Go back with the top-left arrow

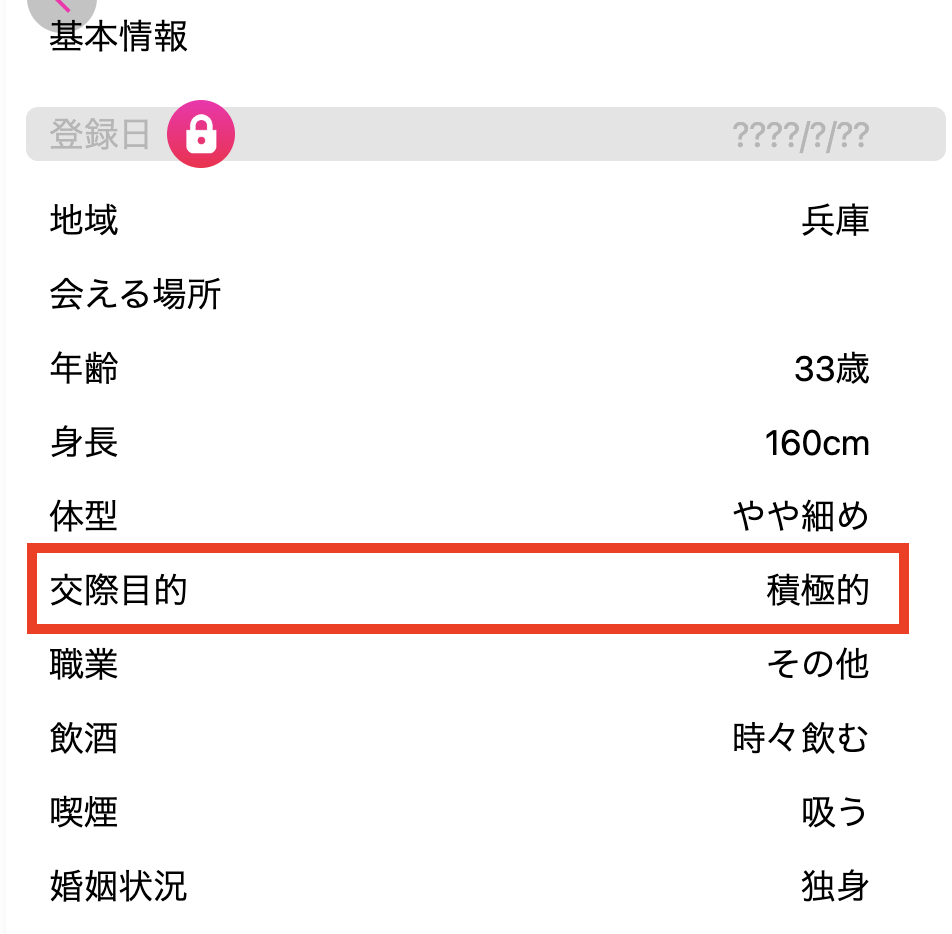point(61,8)
